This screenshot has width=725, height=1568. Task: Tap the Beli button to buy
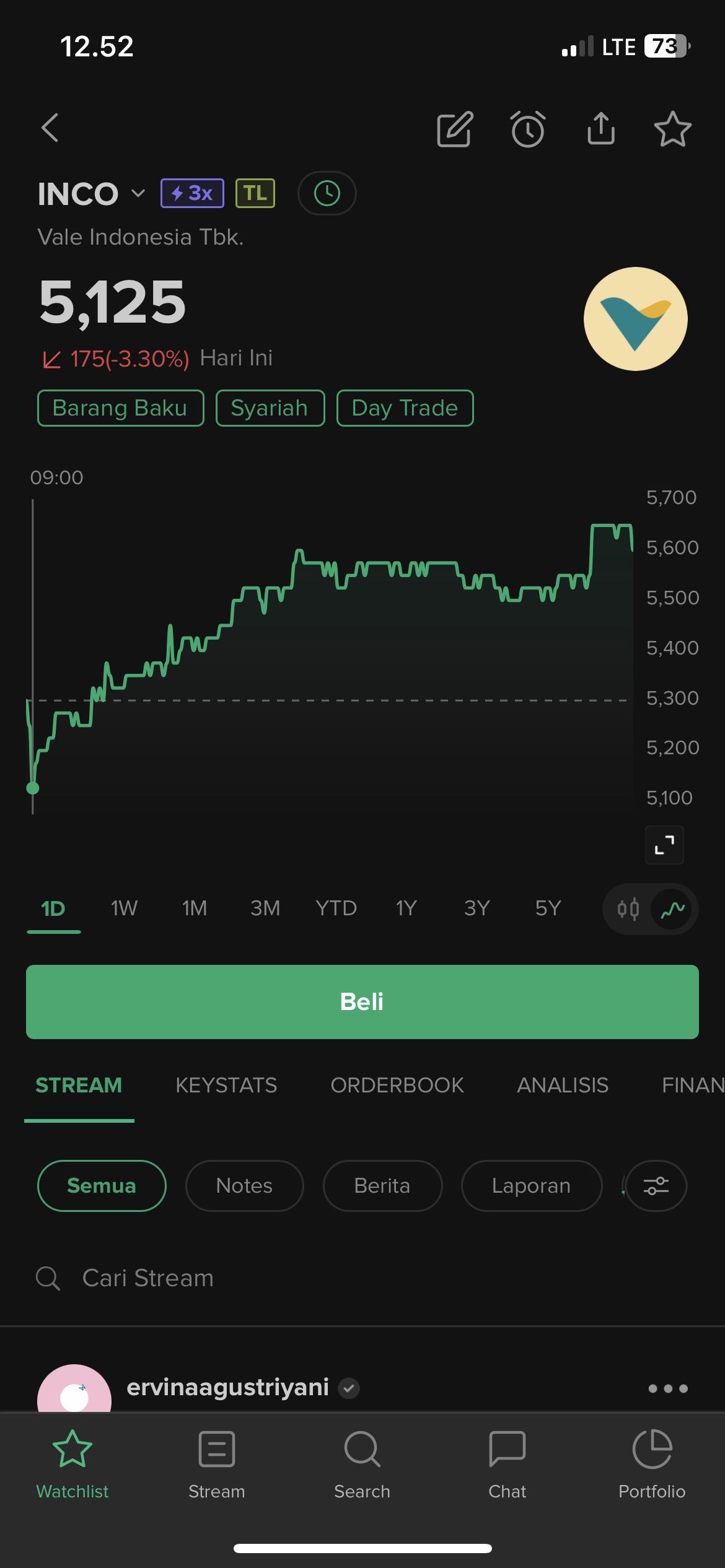(x=362, y=1001)
